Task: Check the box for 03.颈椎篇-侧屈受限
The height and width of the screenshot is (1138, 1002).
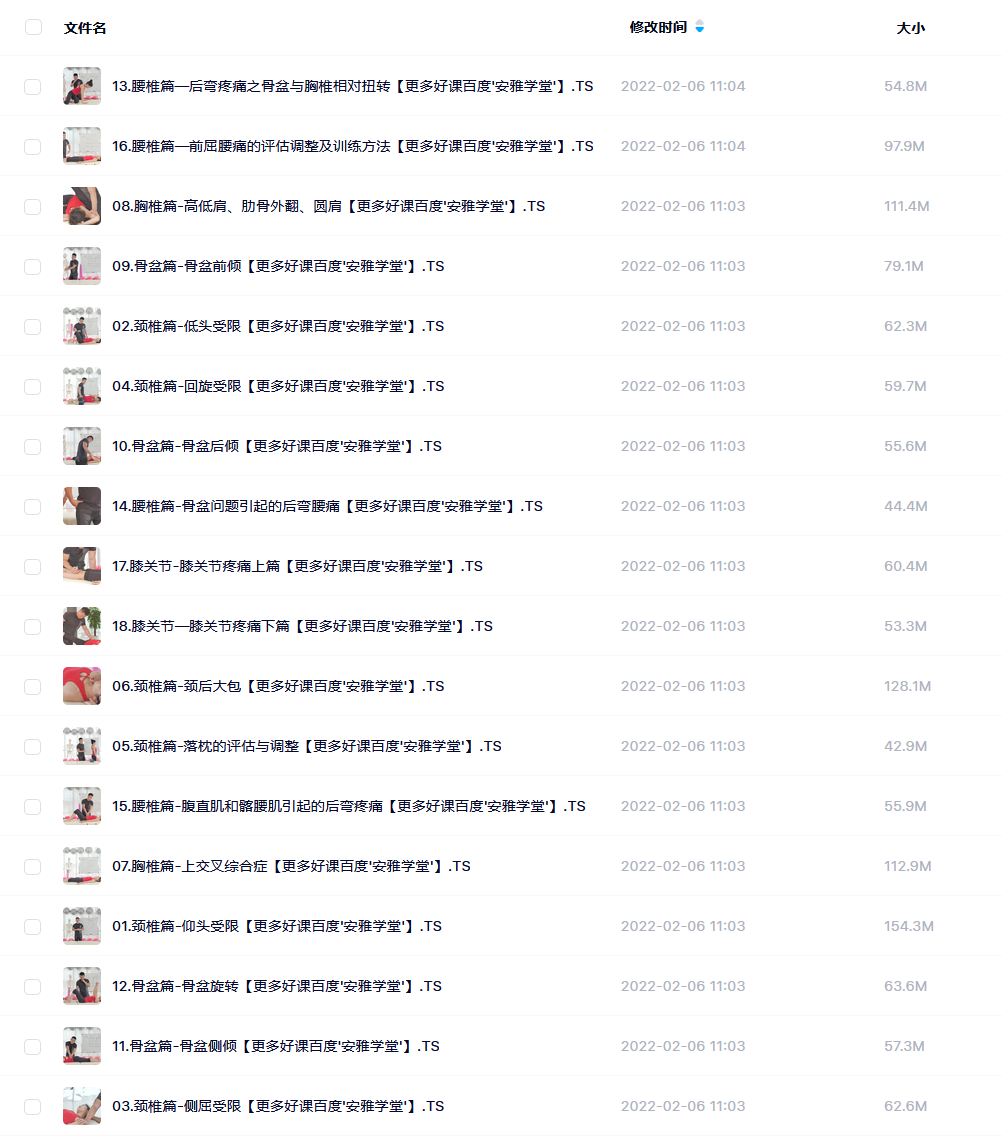Action: (33, 1107)
